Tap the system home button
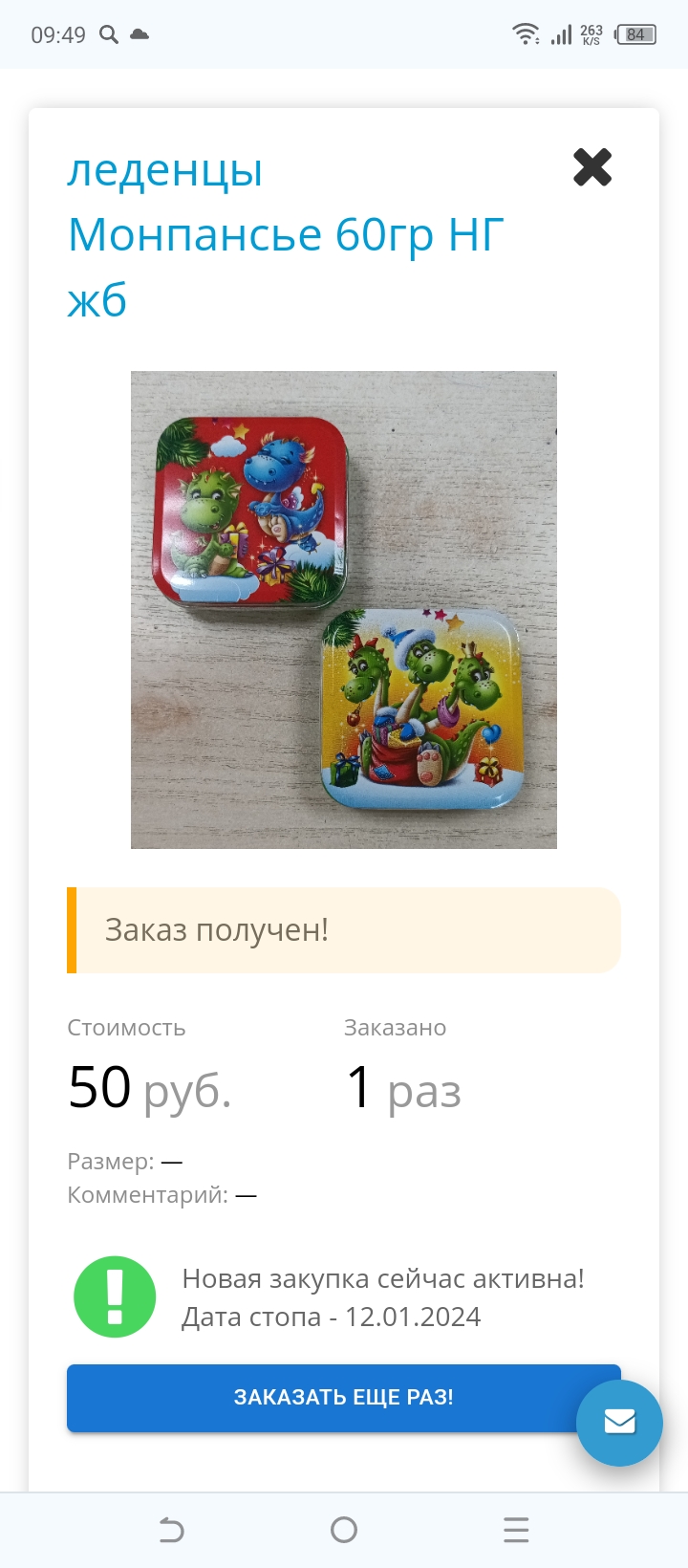688x1568 pixels. tap(344, 1530)
